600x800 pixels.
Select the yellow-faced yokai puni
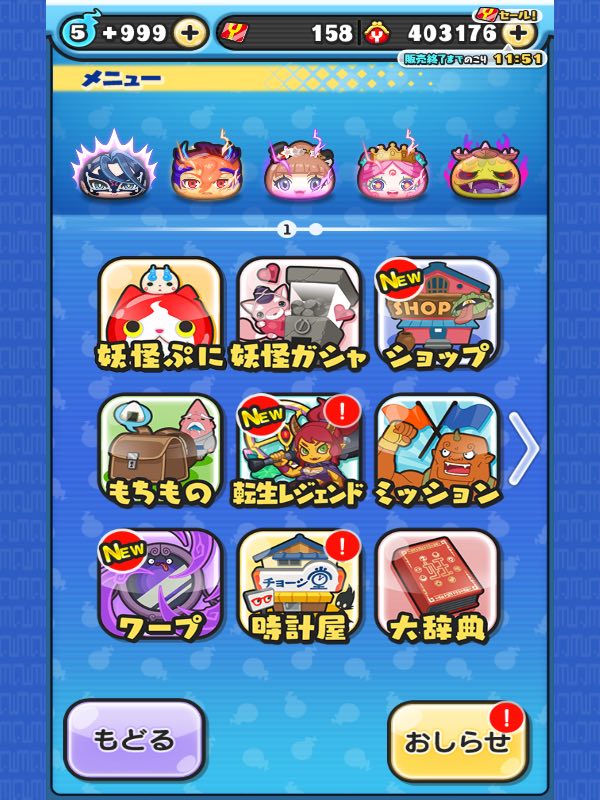[487, 169]
